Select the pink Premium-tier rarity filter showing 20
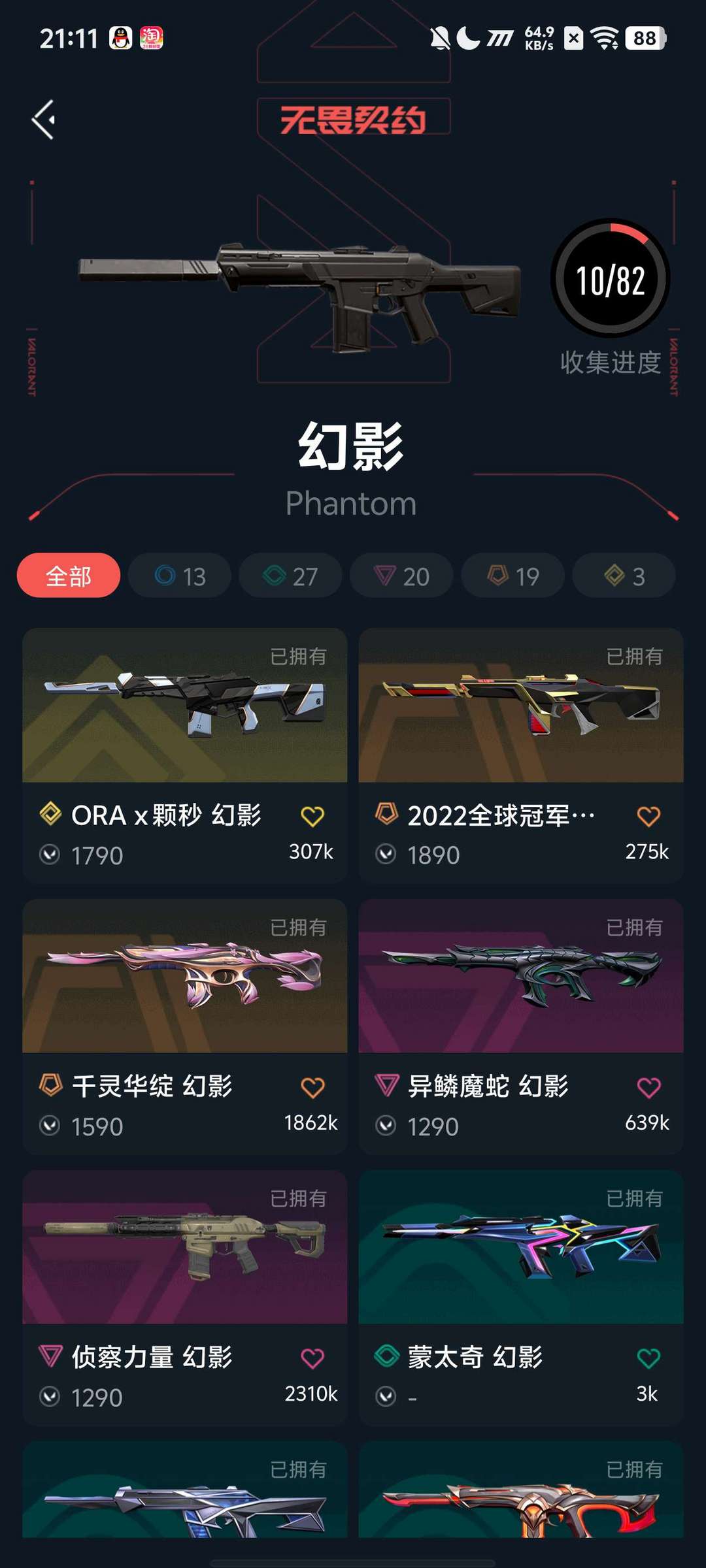Viewport: 706px width, 1568px height. [401, 575]
